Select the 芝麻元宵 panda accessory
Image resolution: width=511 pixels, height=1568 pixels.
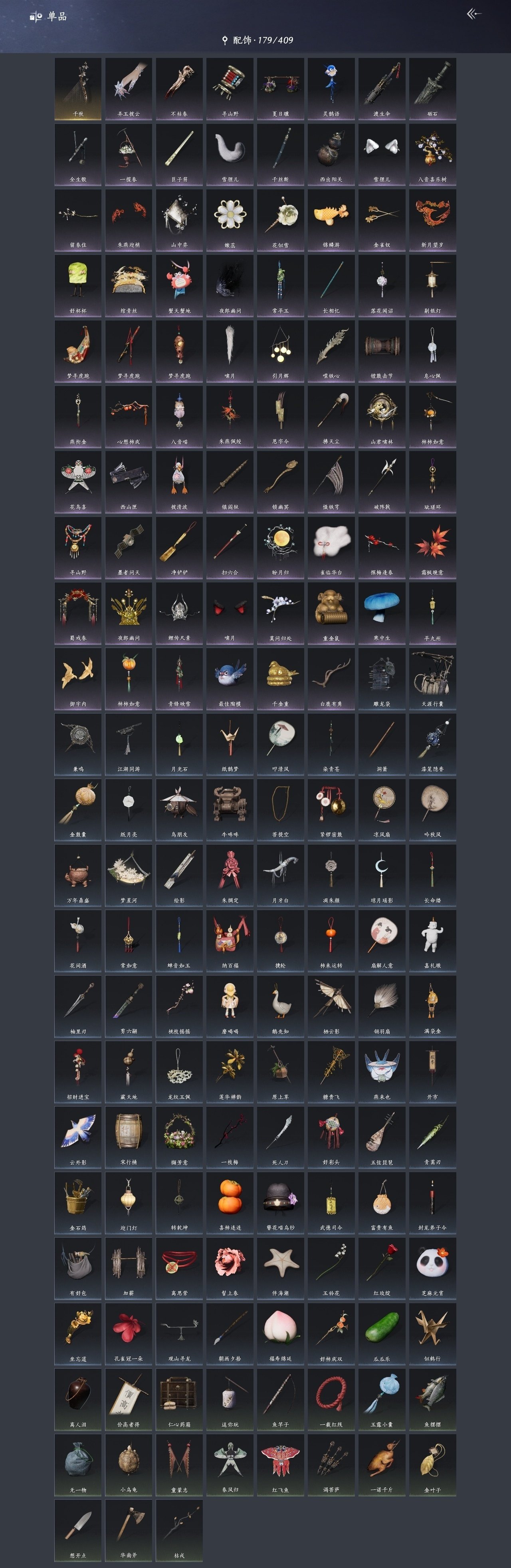click(432, 1267)
